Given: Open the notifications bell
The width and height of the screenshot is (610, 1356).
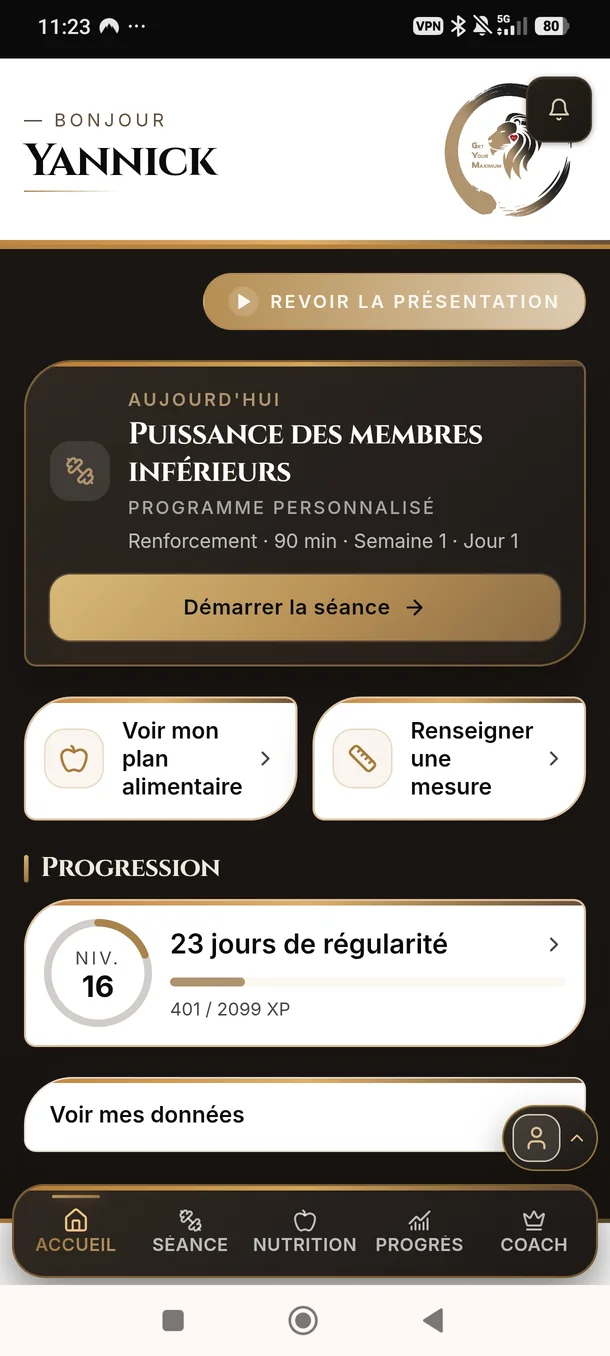Looking at the screenshot, I should (559, 109).
